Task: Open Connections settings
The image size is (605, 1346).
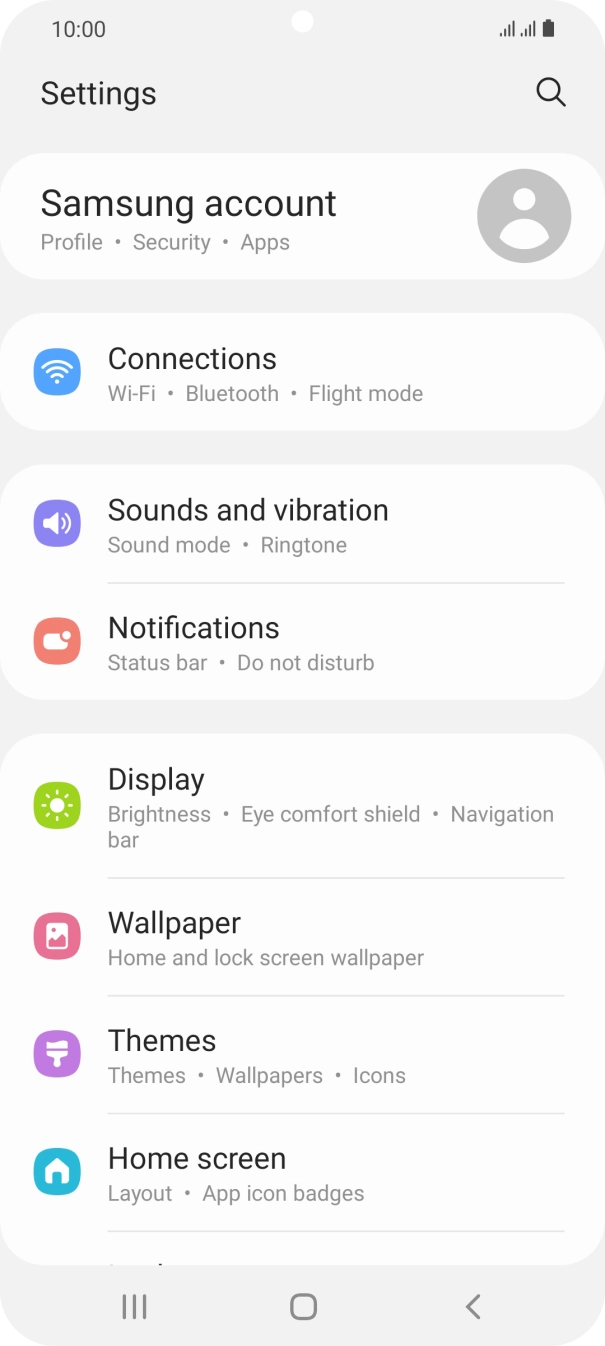Action: 302,373
